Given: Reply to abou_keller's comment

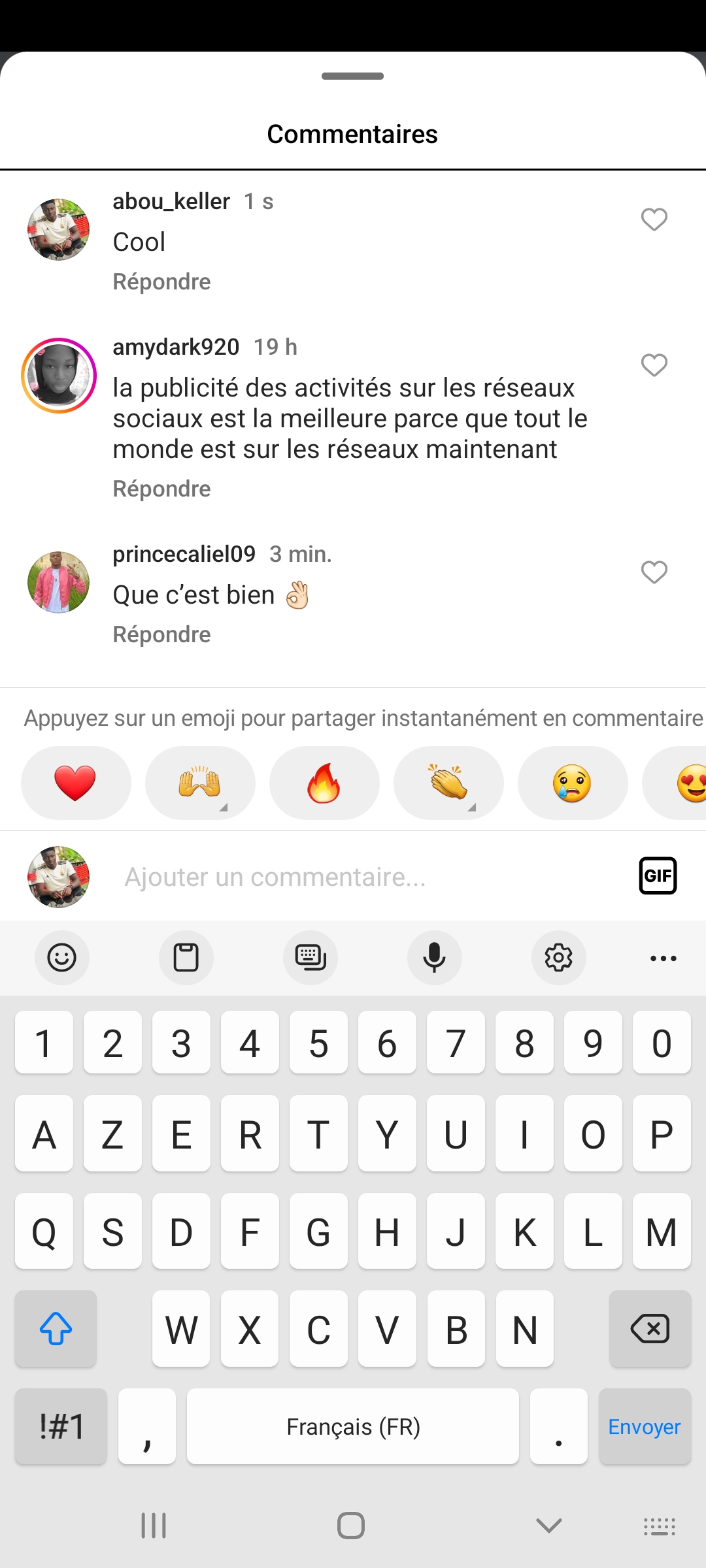Looking at the screenshot, I should tap(161, 282).
